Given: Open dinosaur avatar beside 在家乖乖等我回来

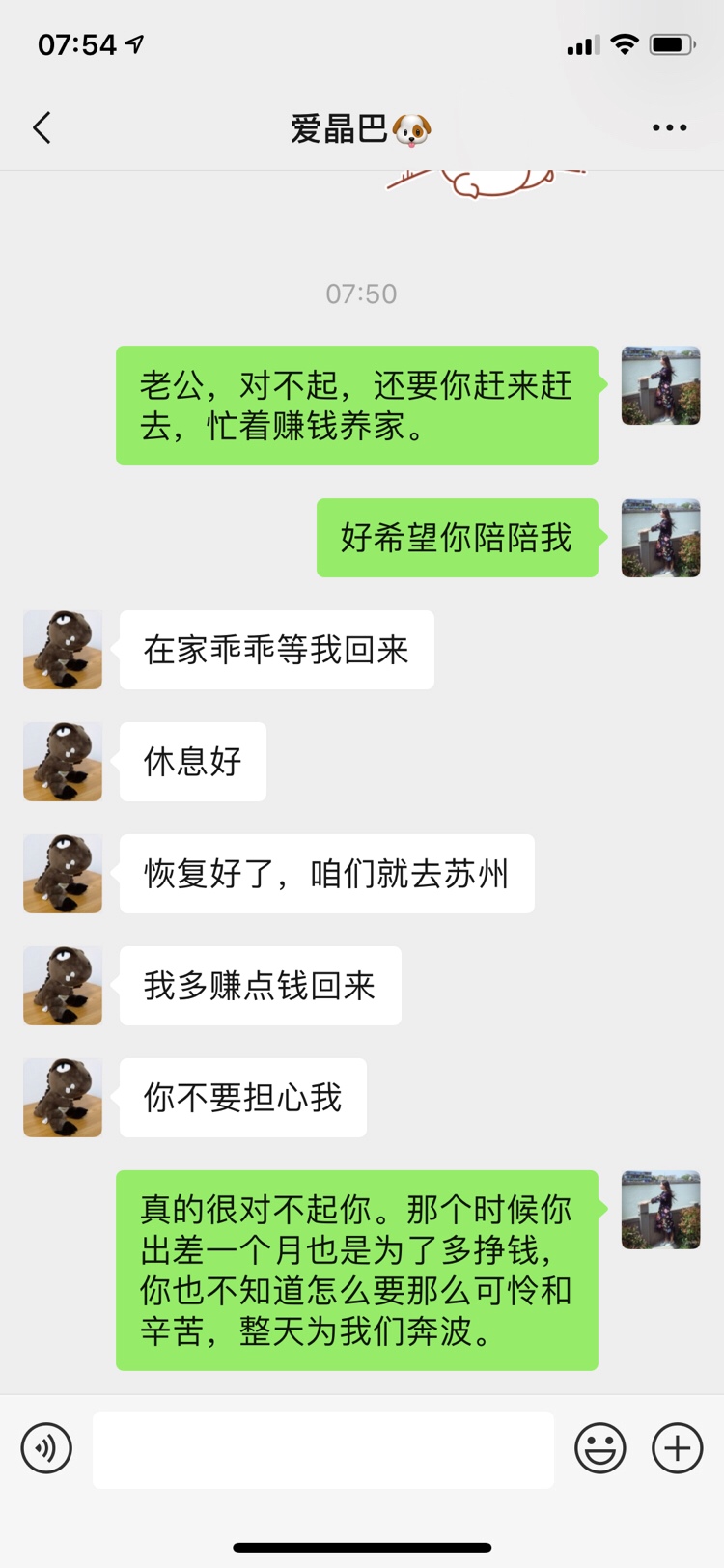Looking at the screenshot, I should pyautogui.click(x=63, y=650).
